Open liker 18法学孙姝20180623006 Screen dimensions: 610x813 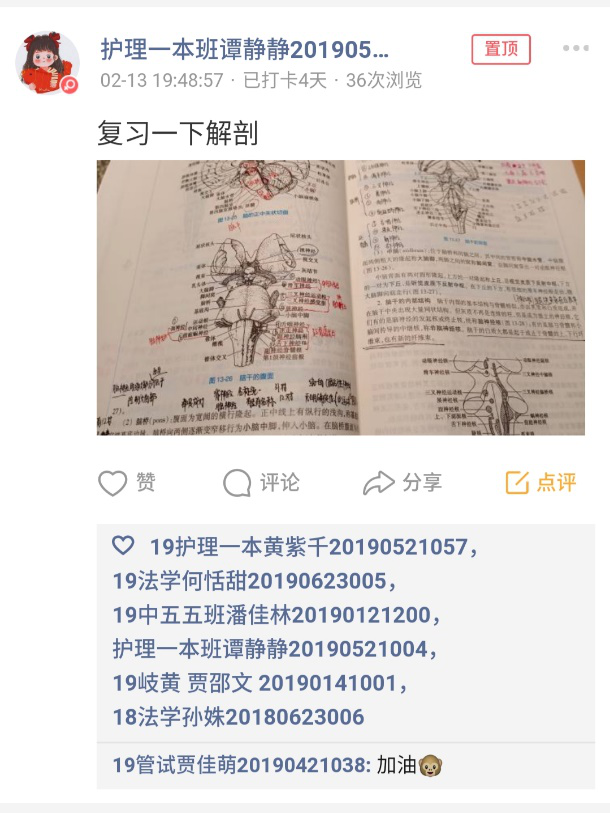point(238,717)
